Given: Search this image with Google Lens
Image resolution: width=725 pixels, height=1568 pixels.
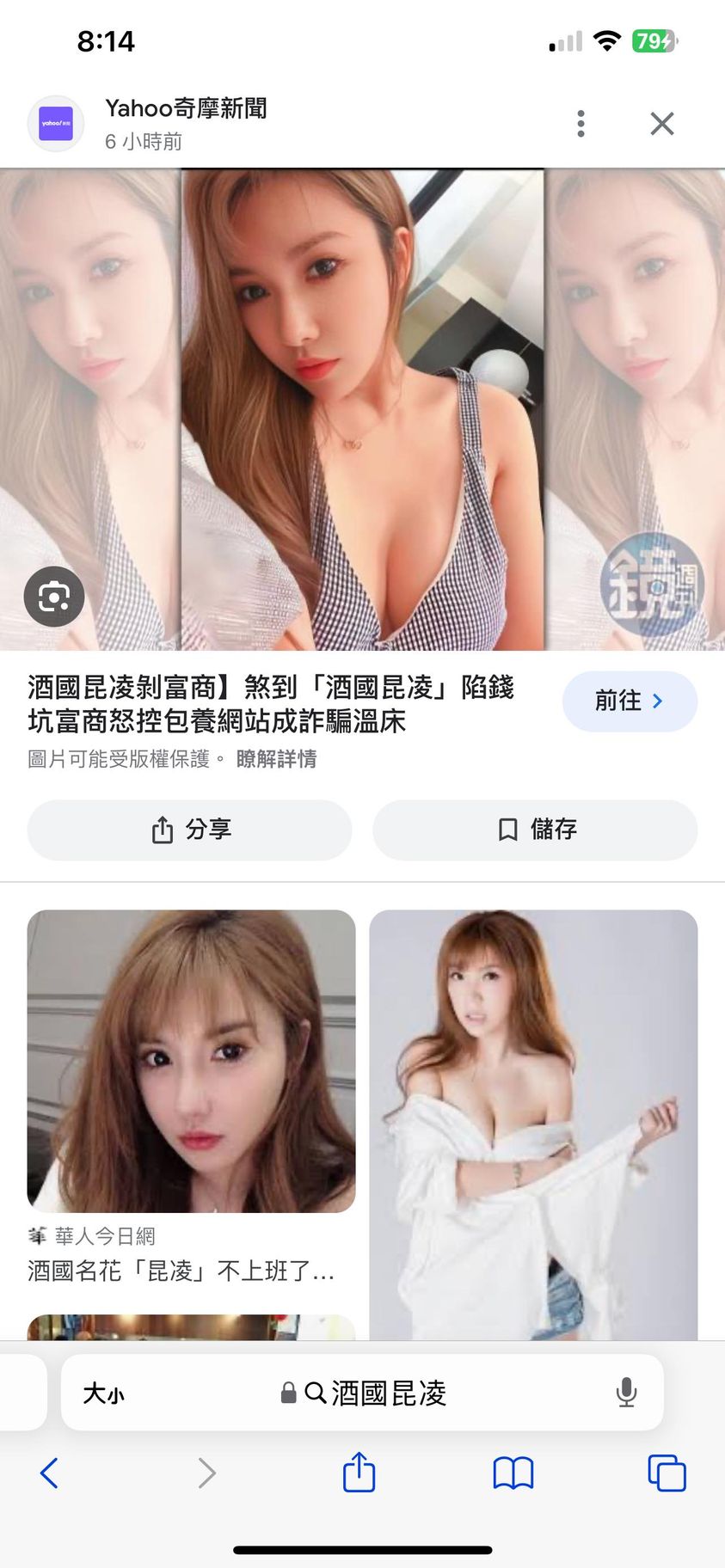Looking at the screenshot, I should pos(54,596).
